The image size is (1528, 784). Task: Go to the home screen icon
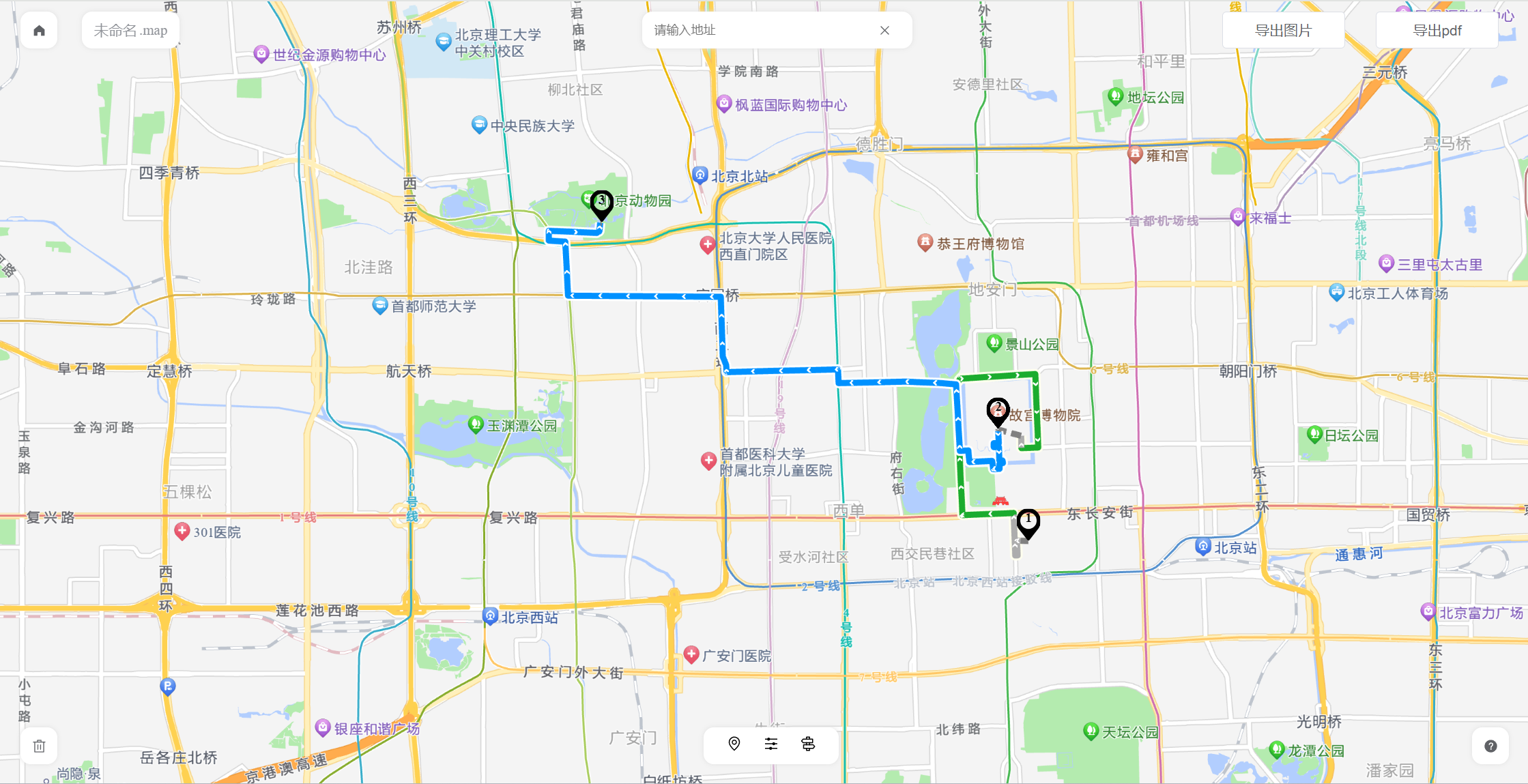39,31
